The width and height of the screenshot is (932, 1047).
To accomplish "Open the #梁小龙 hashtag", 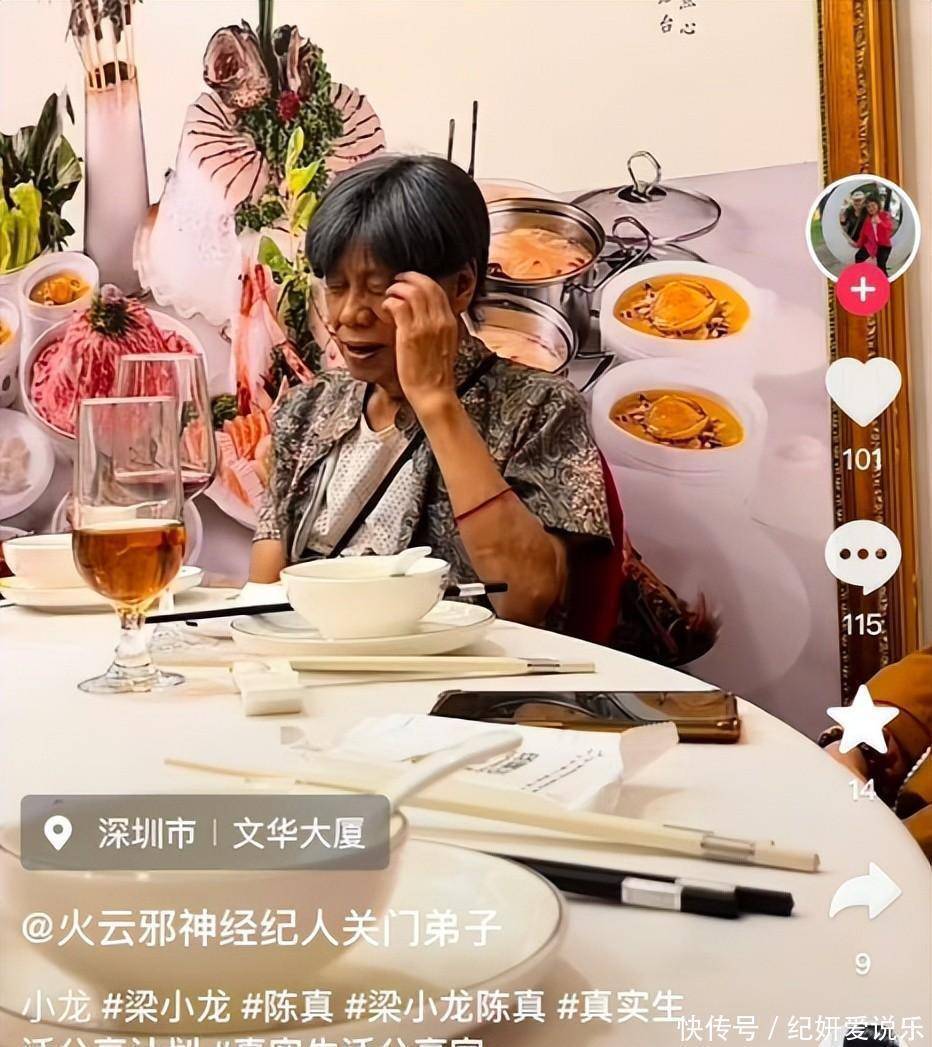I will coord(166,1006).
